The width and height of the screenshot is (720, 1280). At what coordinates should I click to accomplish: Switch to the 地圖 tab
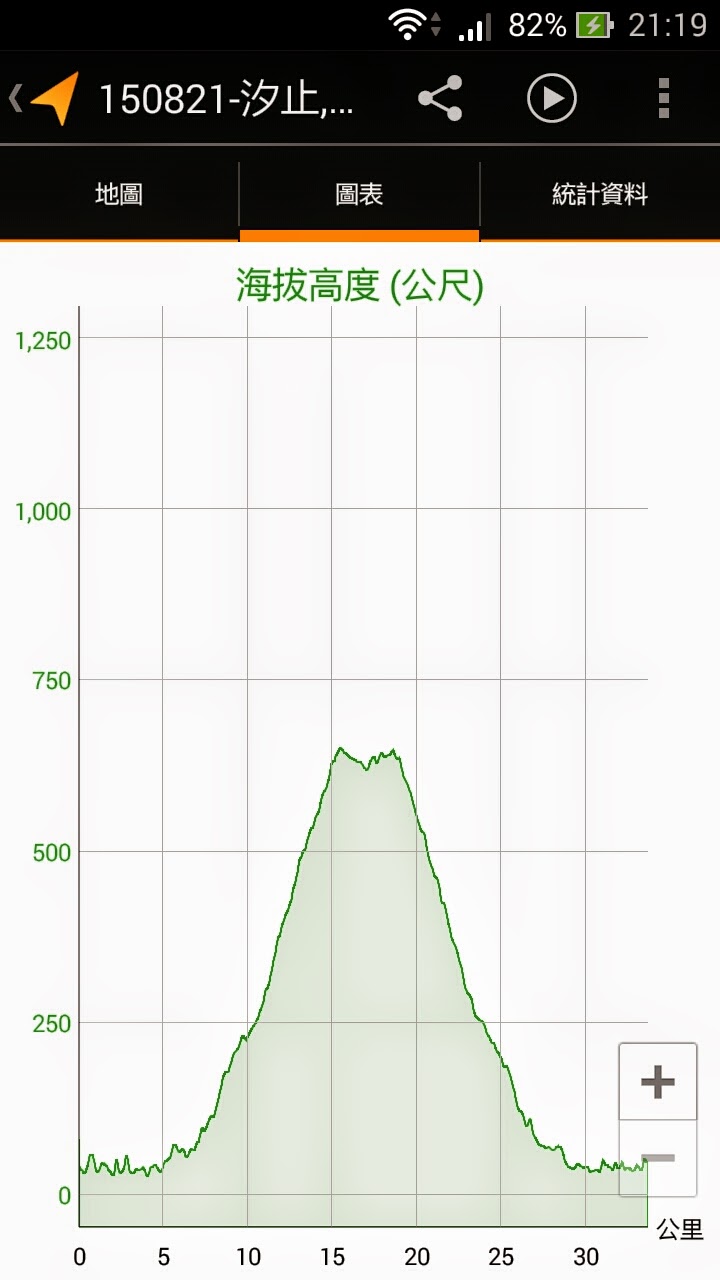coord(119,194)
